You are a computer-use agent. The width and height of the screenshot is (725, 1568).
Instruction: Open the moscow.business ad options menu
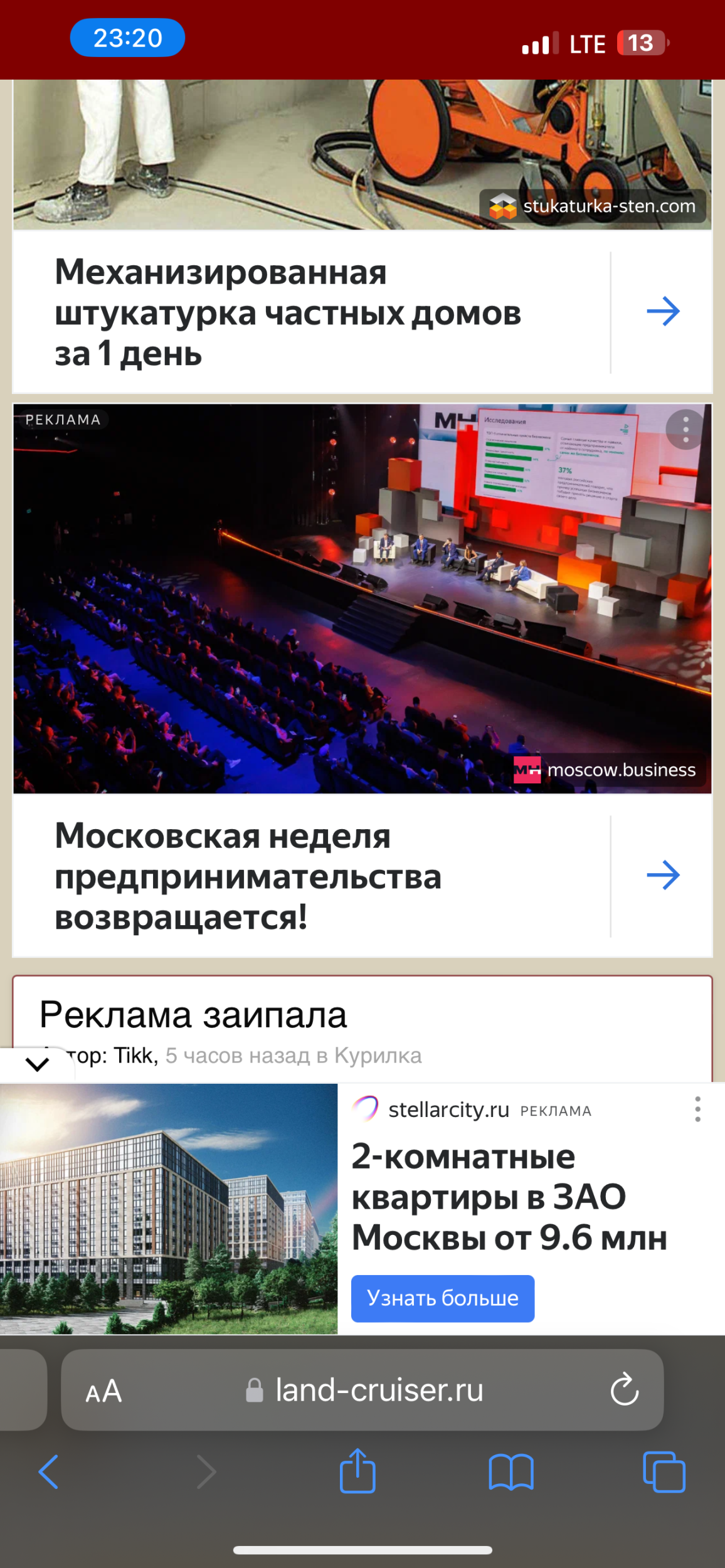[x=685, y=430]
